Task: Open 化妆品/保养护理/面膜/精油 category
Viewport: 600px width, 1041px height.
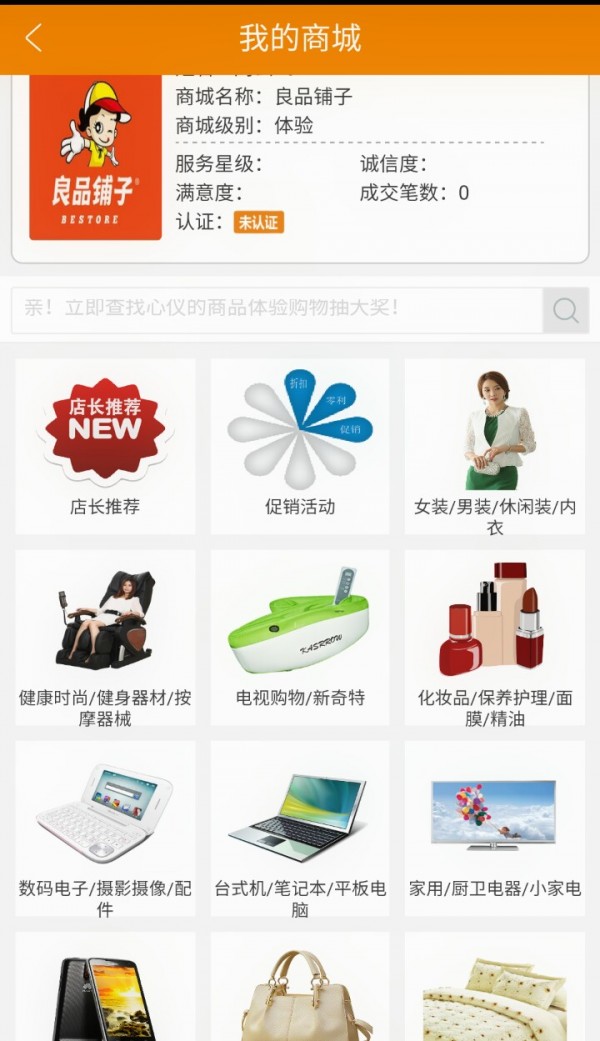Action: pos(495,637)
